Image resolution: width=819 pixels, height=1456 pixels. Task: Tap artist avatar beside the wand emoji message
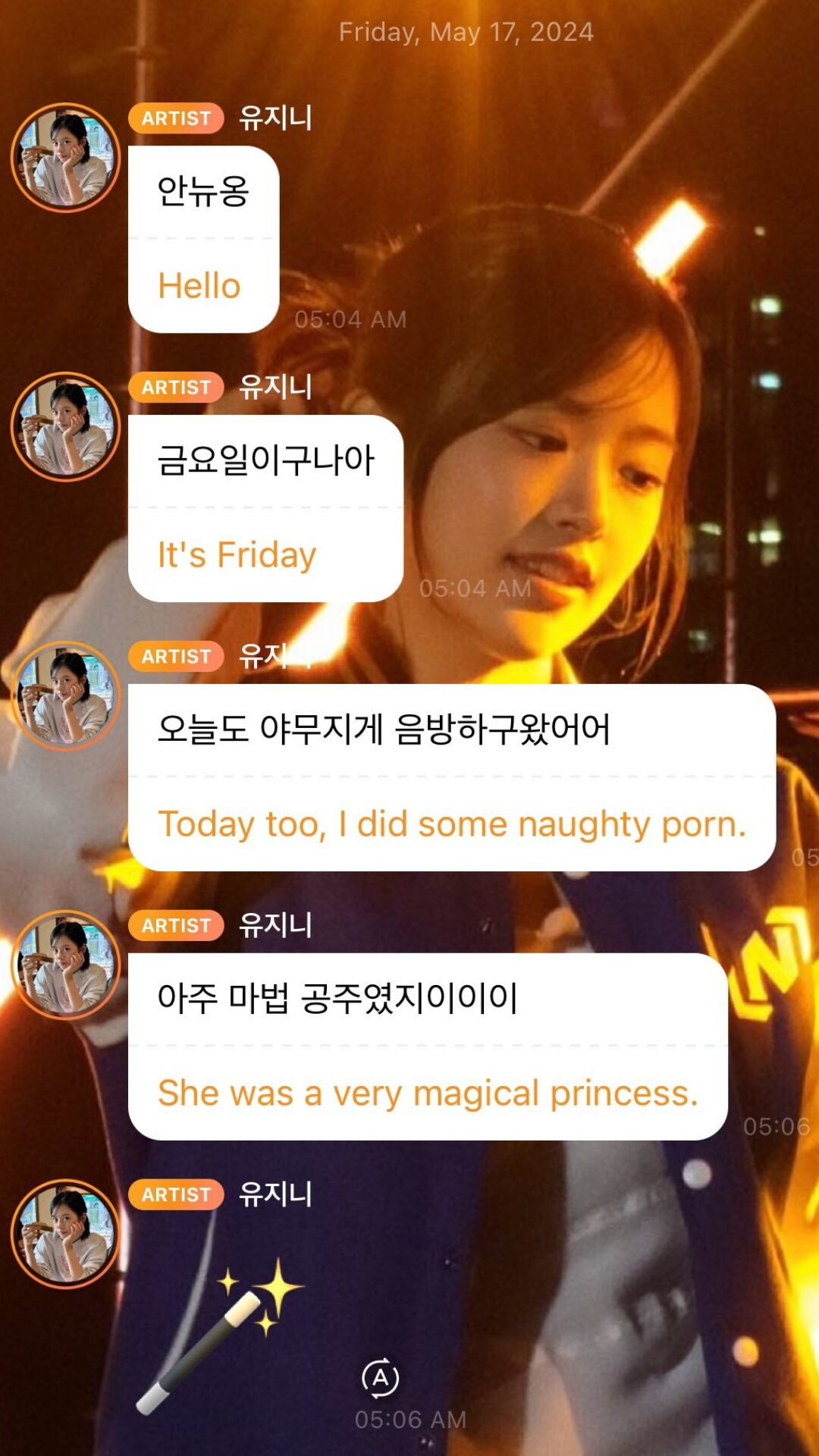tap(66, 1235)
